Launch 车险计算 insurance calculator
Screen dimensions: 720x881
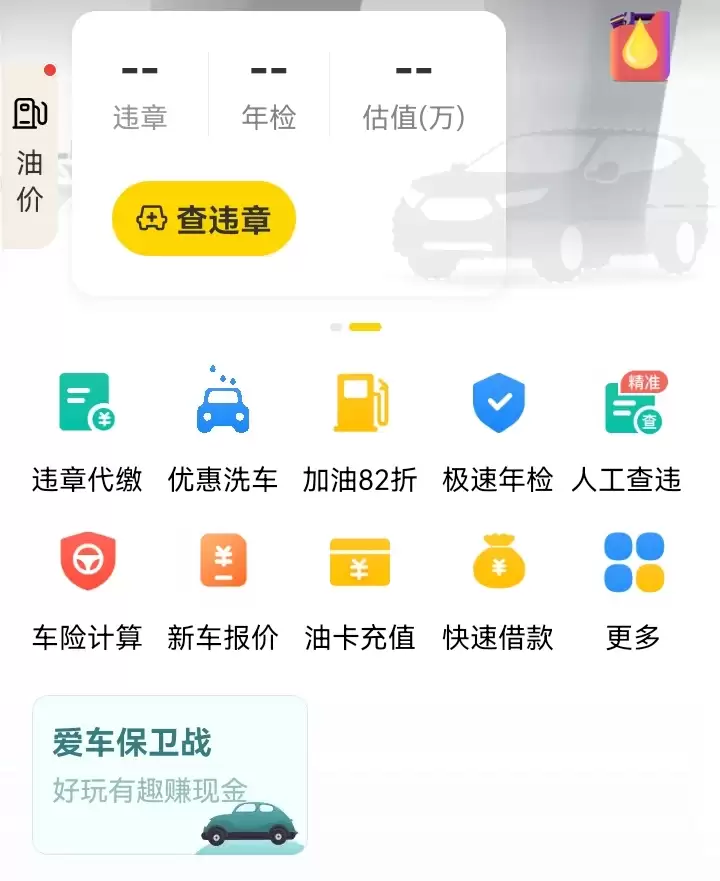pos(87,590)
